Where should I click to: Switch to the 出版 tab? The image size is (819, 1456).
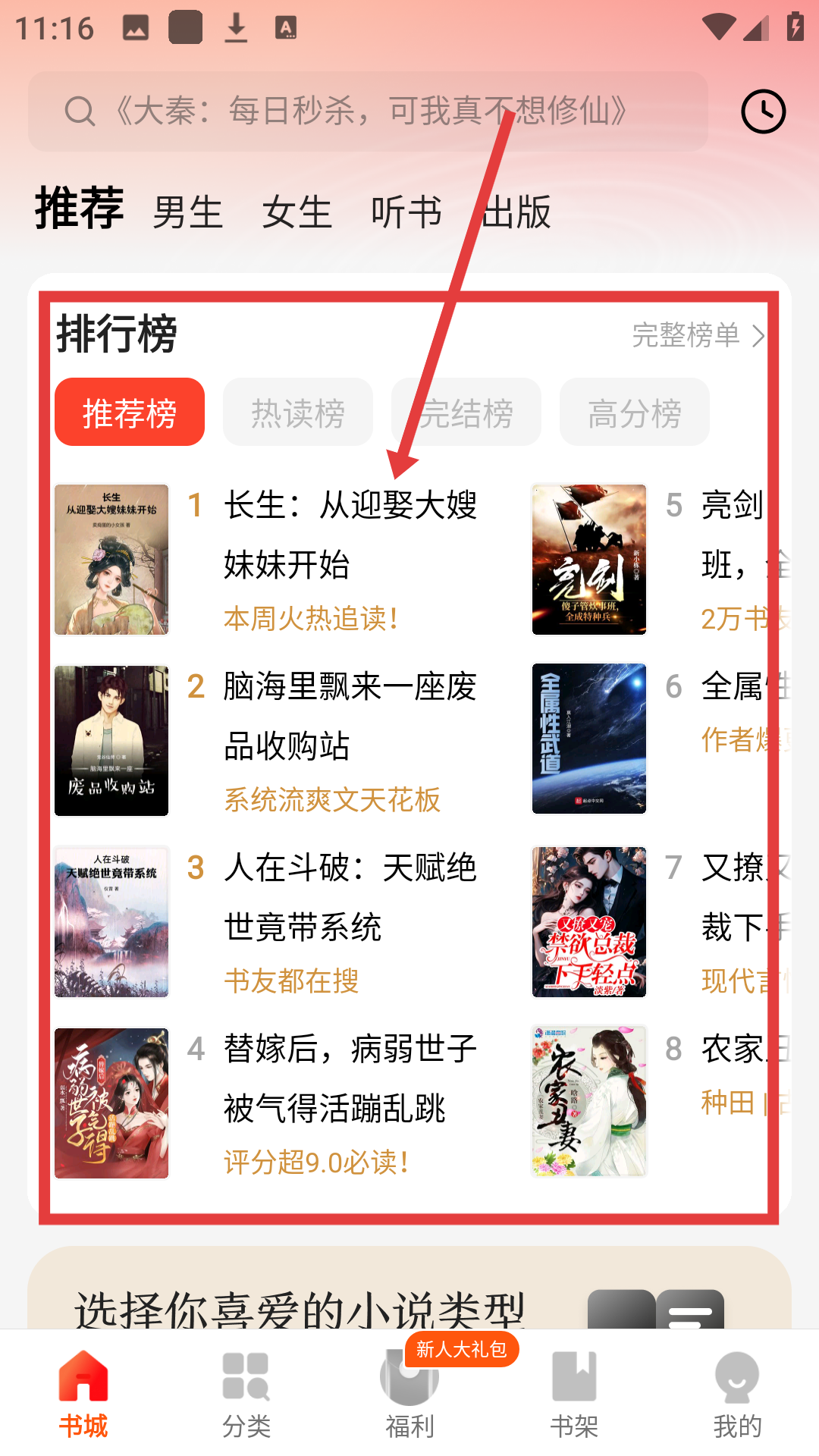click(517, 212)
